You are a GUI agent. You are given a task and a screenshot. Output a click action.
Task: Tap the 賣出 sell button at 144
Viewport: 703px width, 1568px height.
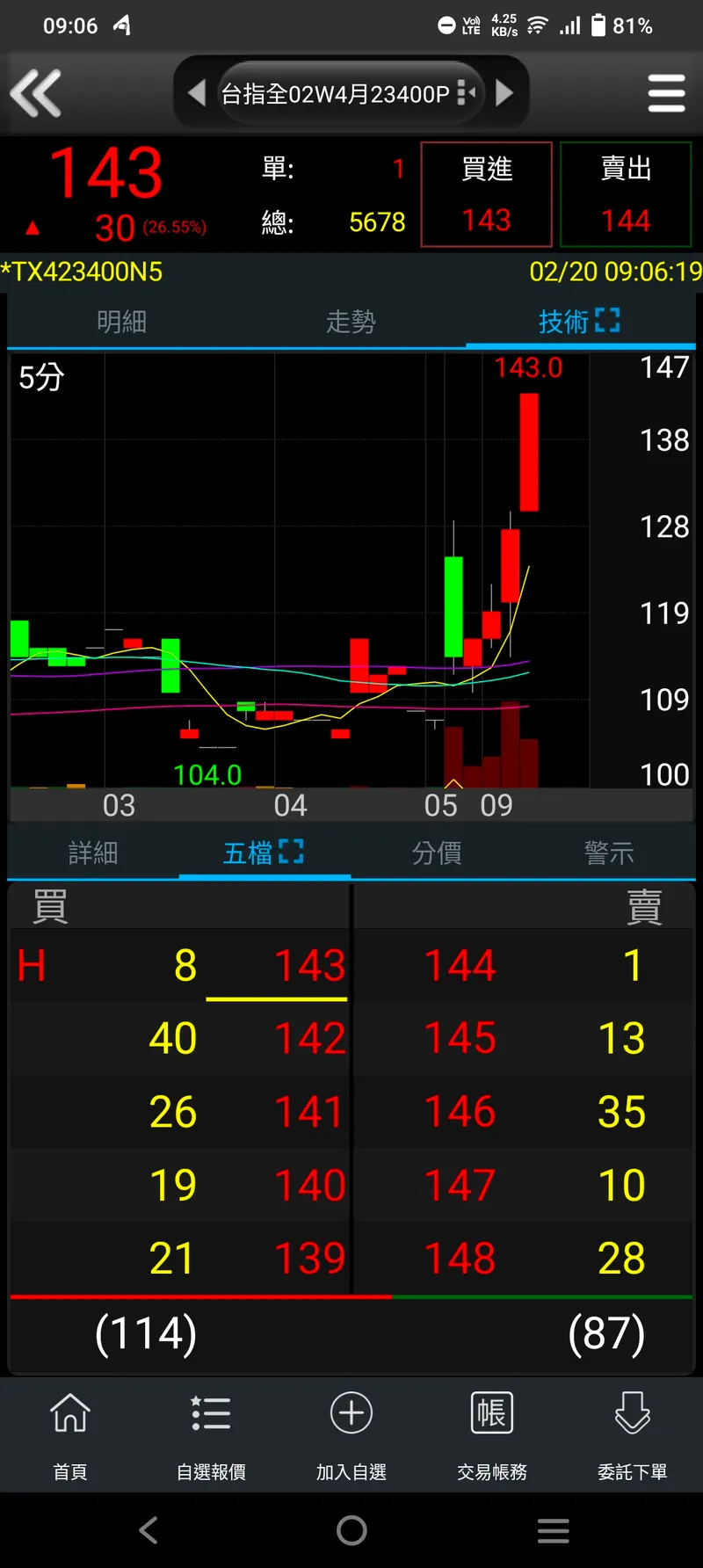[626, 194]
